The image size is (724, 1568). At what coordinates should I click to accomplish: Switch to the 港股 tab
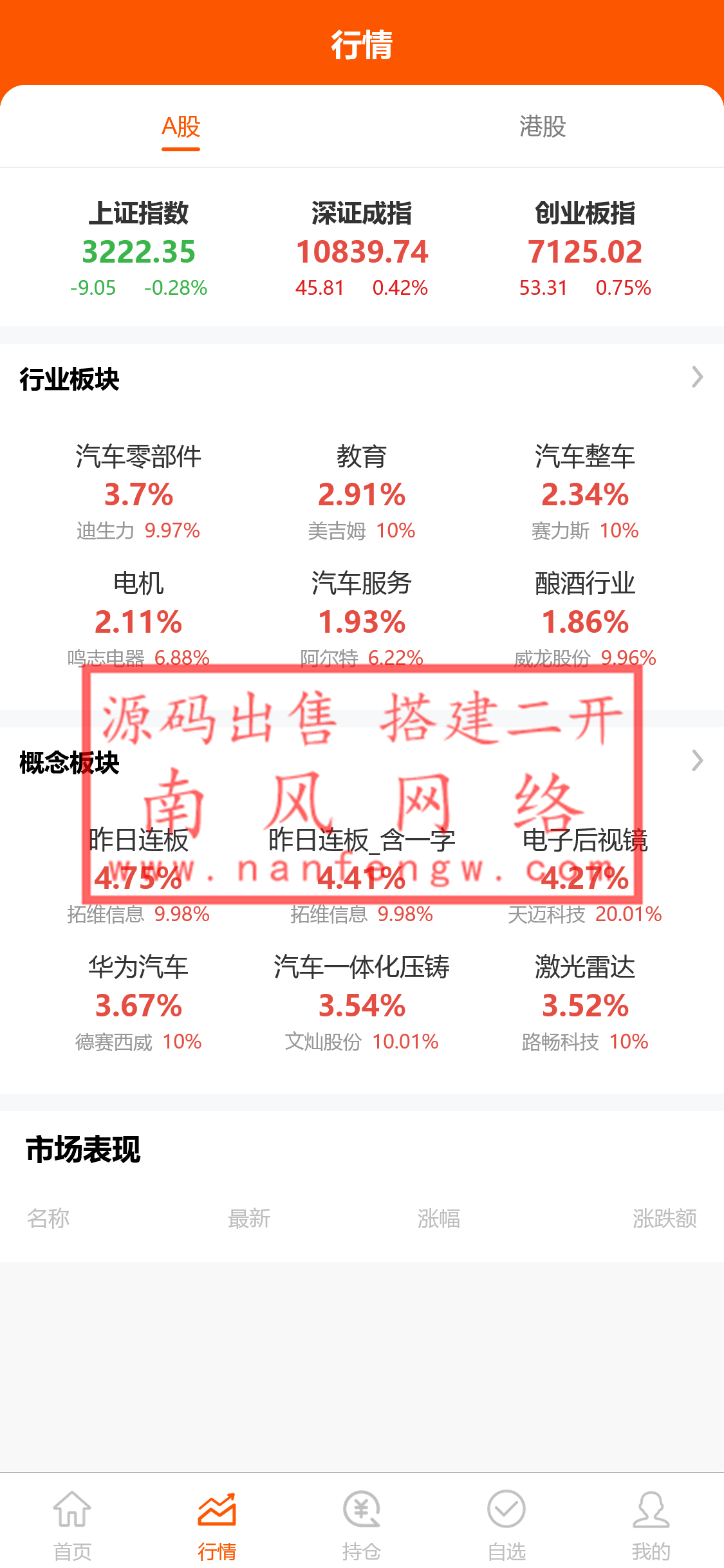(543, 127)
